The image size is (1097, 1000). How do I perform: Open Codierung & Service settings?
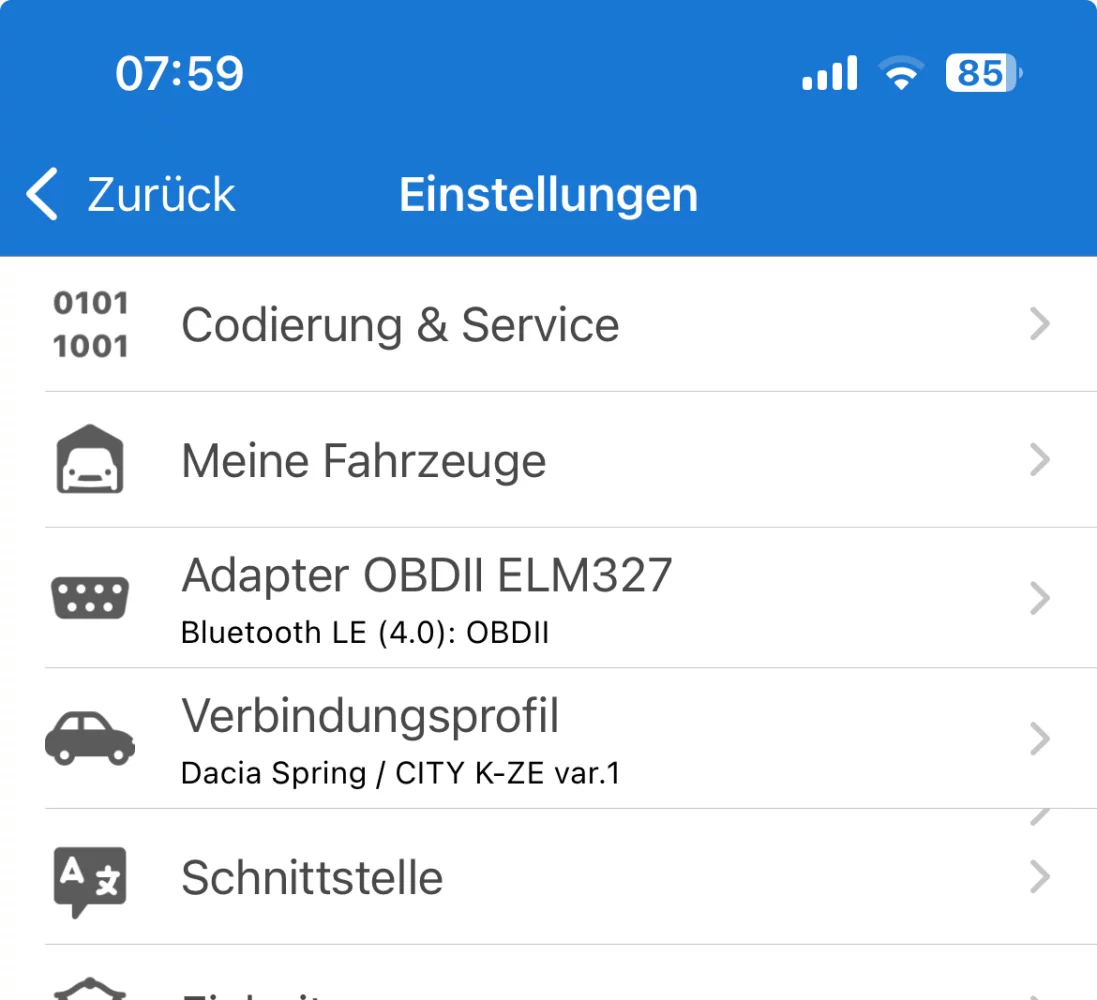coord(400,325)
